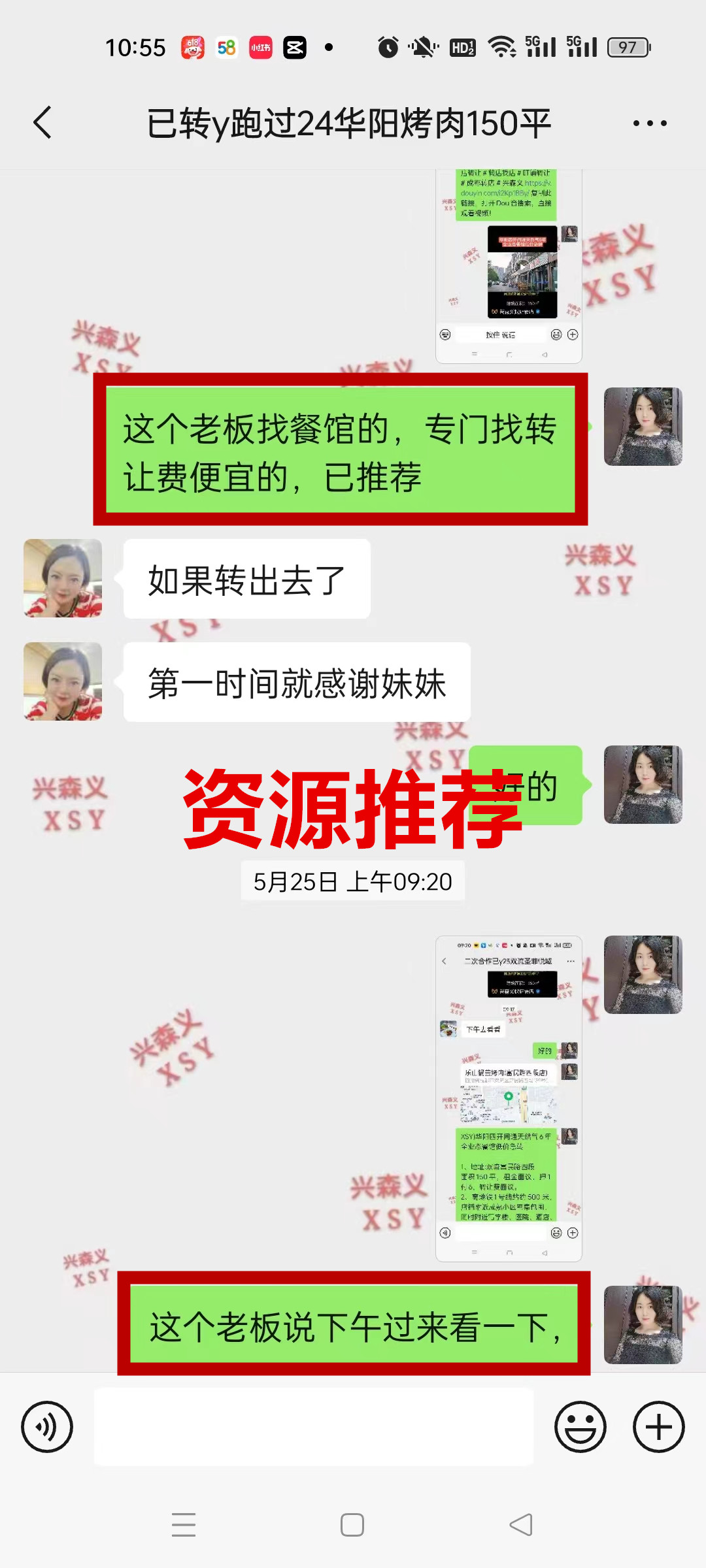Tap the contact avatar beside 如果转出去了
Screen dimensions: 706x1568
63,578
